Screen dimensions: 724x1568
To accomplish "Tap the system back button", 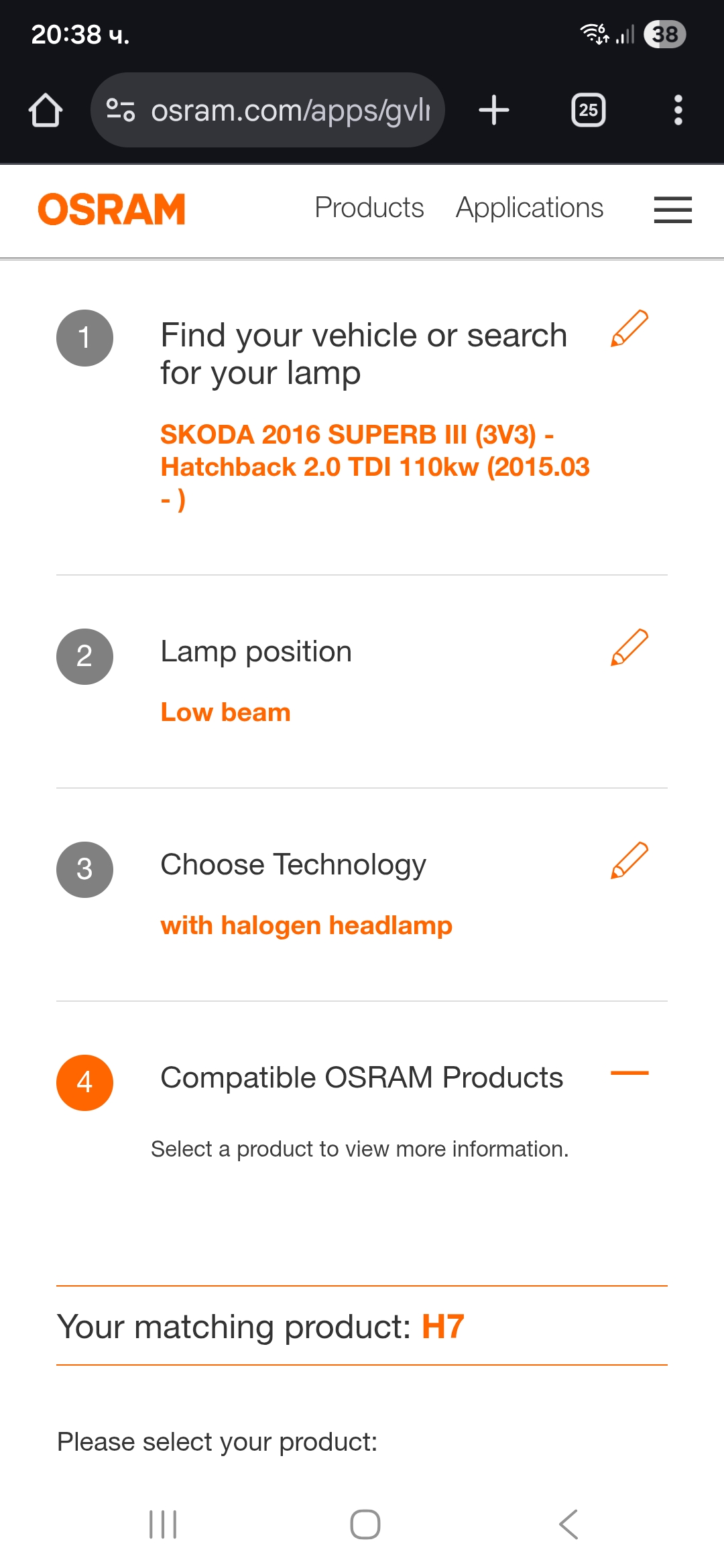I will pyautogui.click(x=568, y=1524).
